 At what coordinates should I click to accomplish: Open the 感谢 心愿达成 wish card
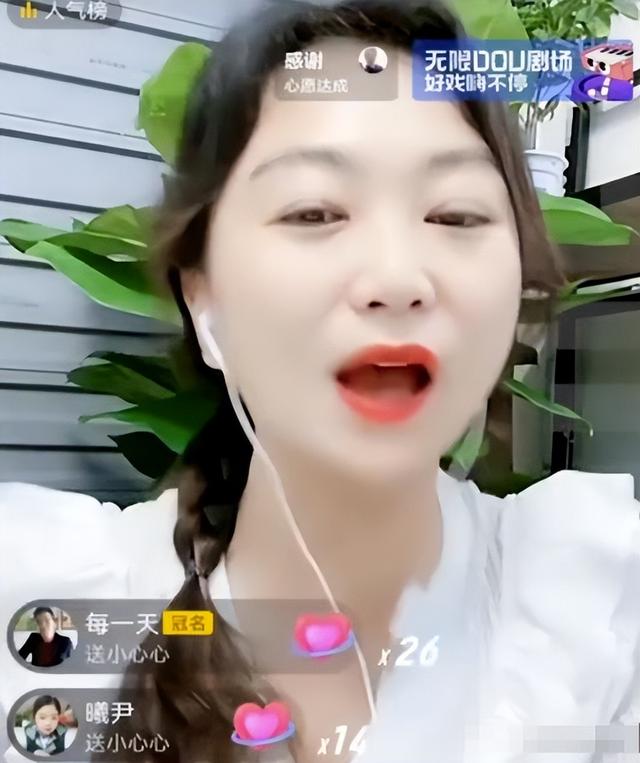[335, 70]
